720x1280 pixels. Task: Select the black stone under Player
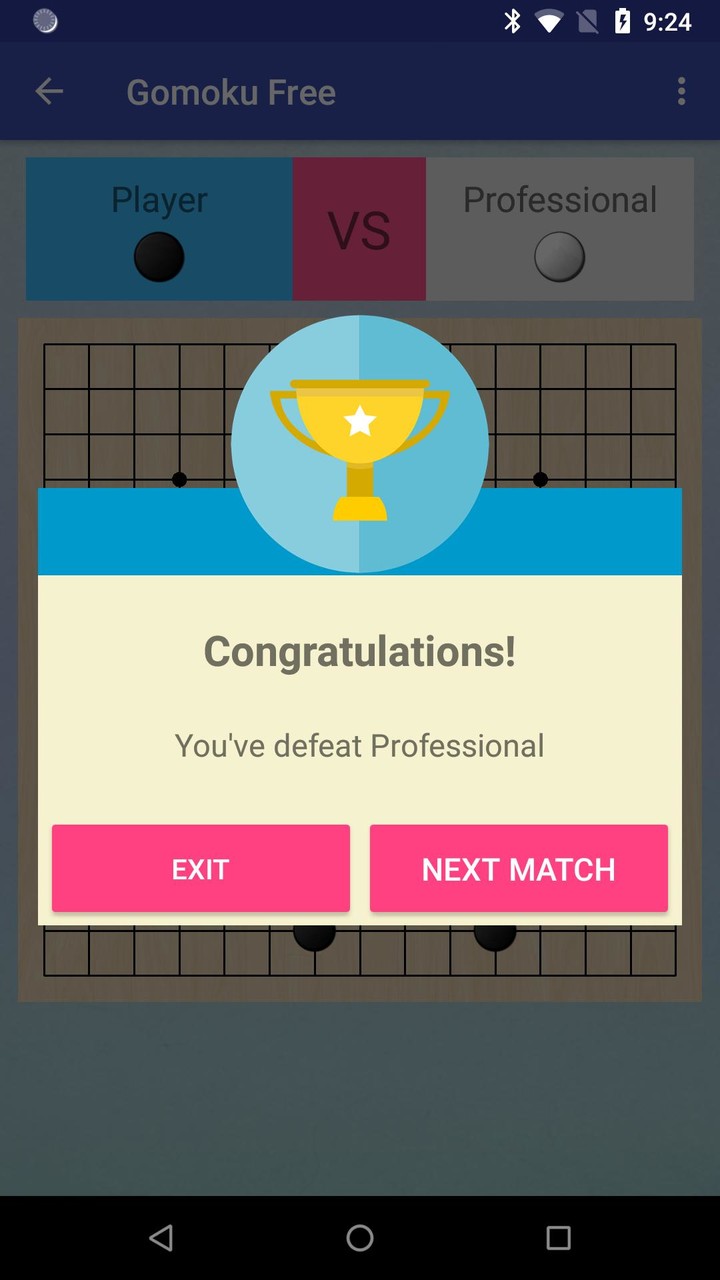(159, 256)
